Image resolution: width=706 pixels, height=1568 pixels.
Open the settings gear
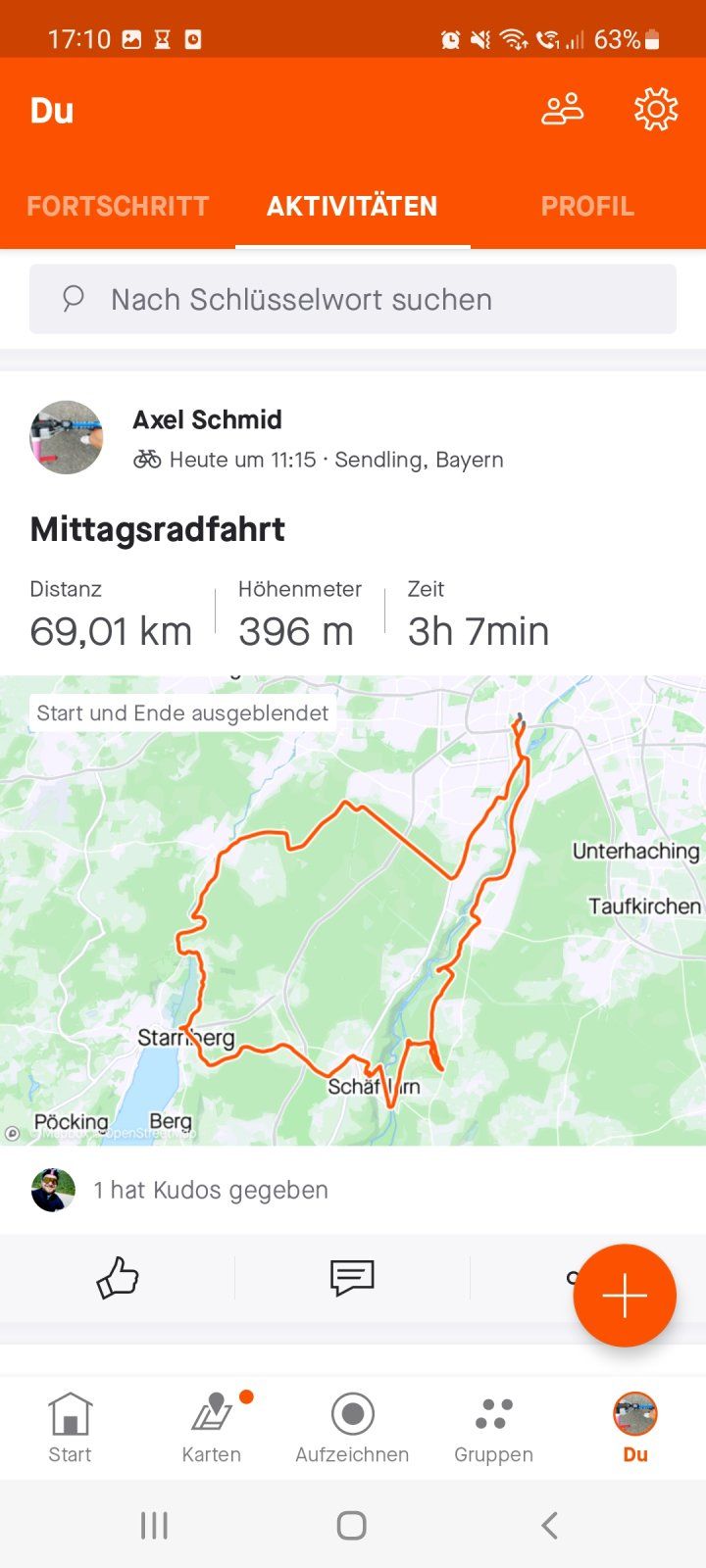655,109
